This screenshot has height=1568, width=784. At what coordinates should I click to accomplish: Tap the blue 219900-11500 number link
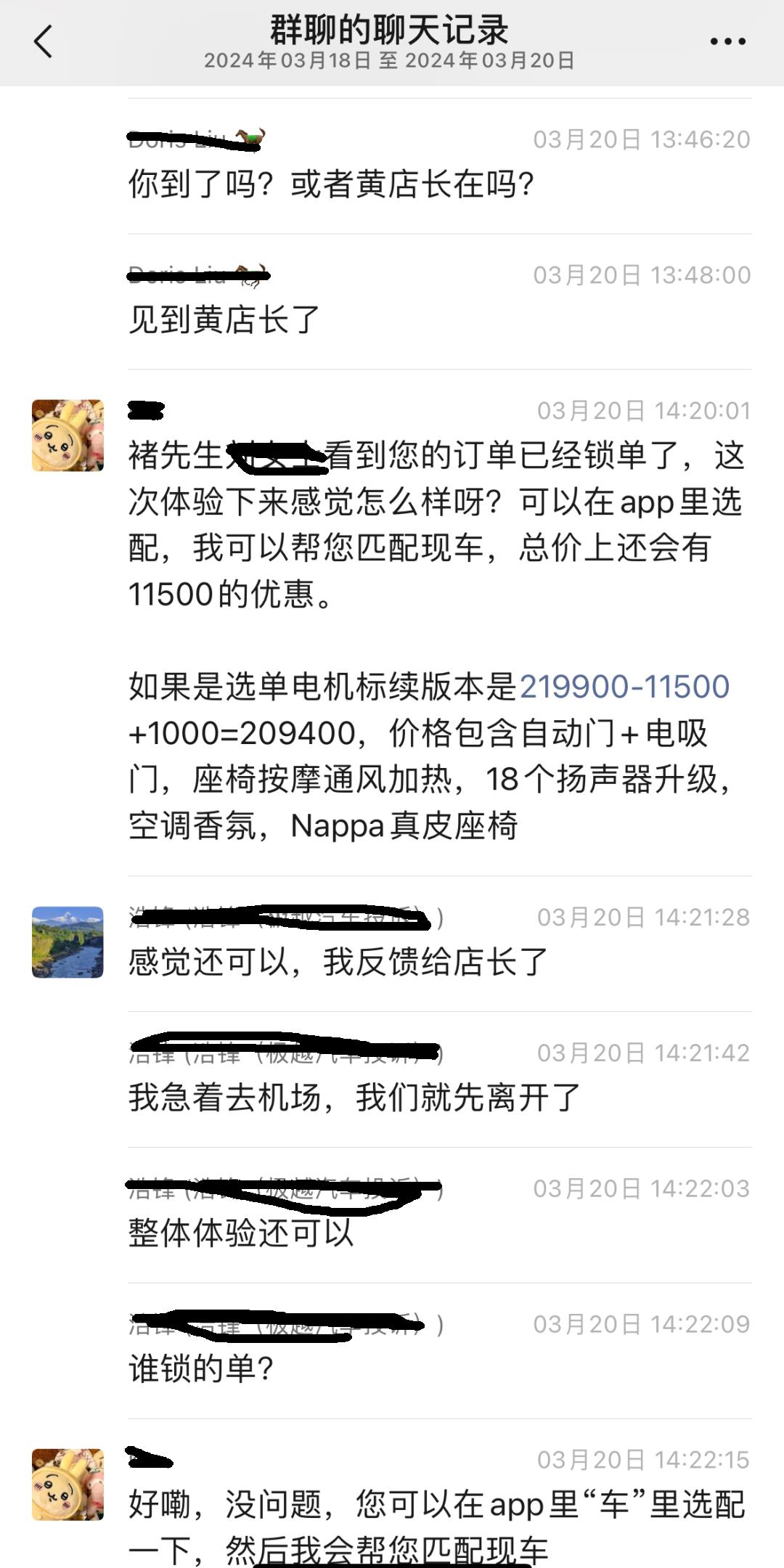(624, 687)
